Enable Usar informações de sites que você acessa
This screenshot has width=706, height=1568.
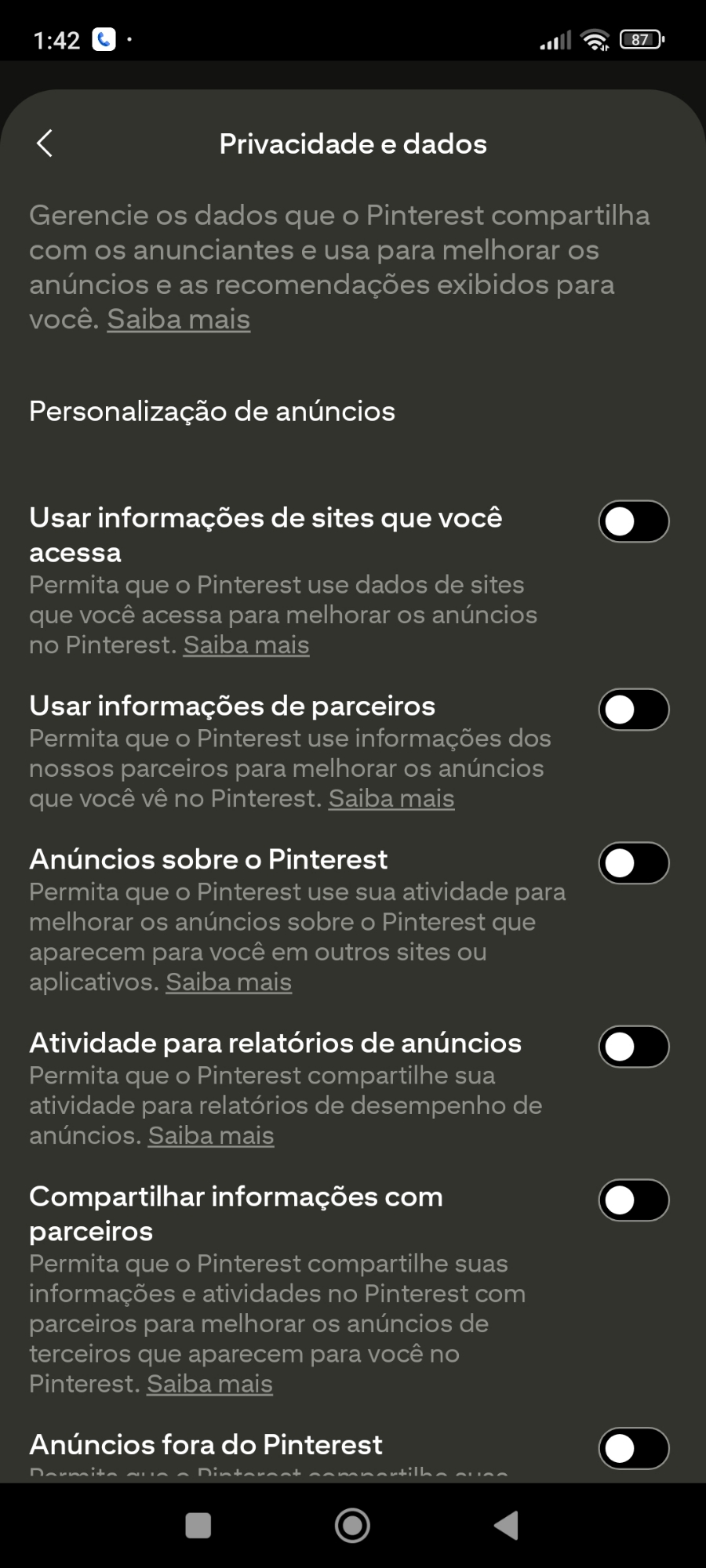click(x=633, y=521)
